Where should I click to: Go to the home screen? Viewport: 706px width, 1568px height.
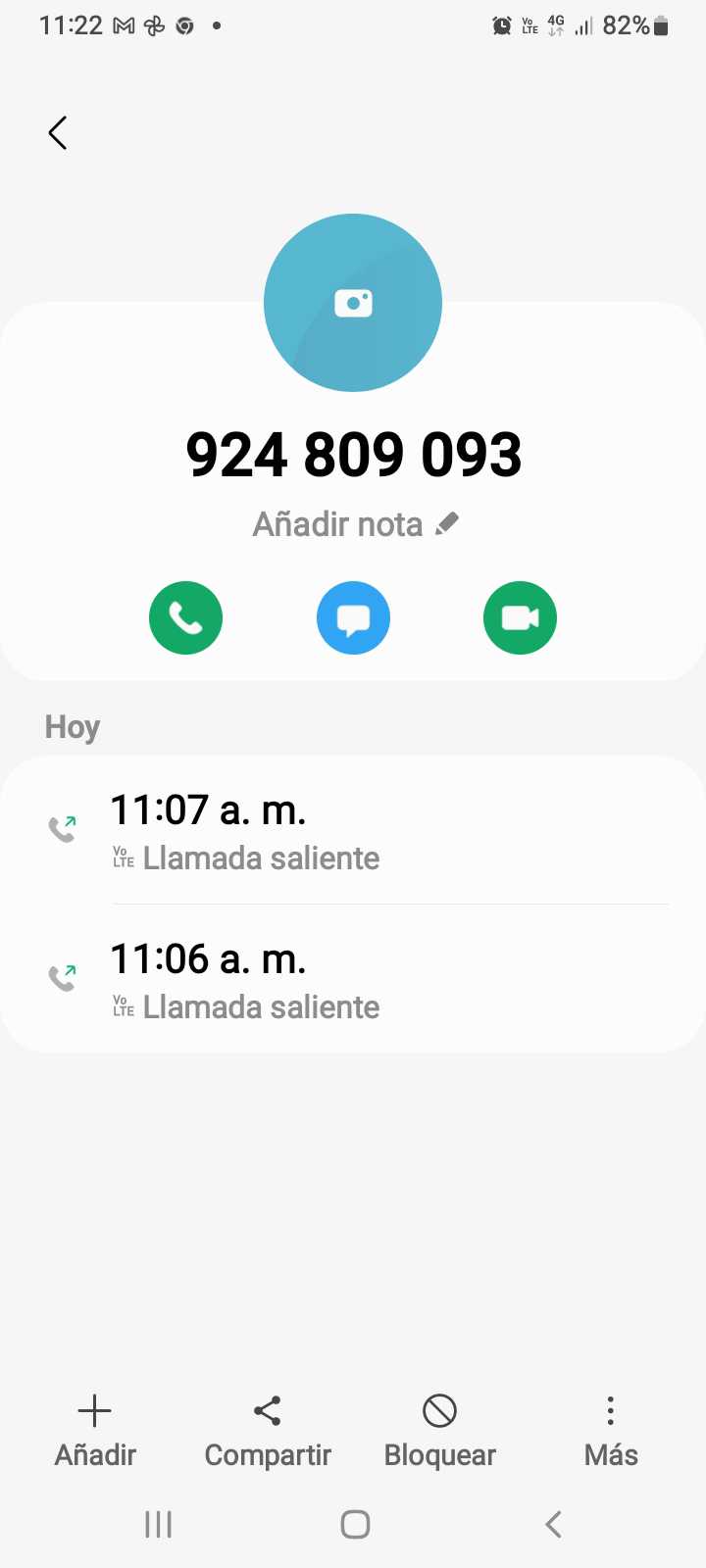tap(354, 1524)
